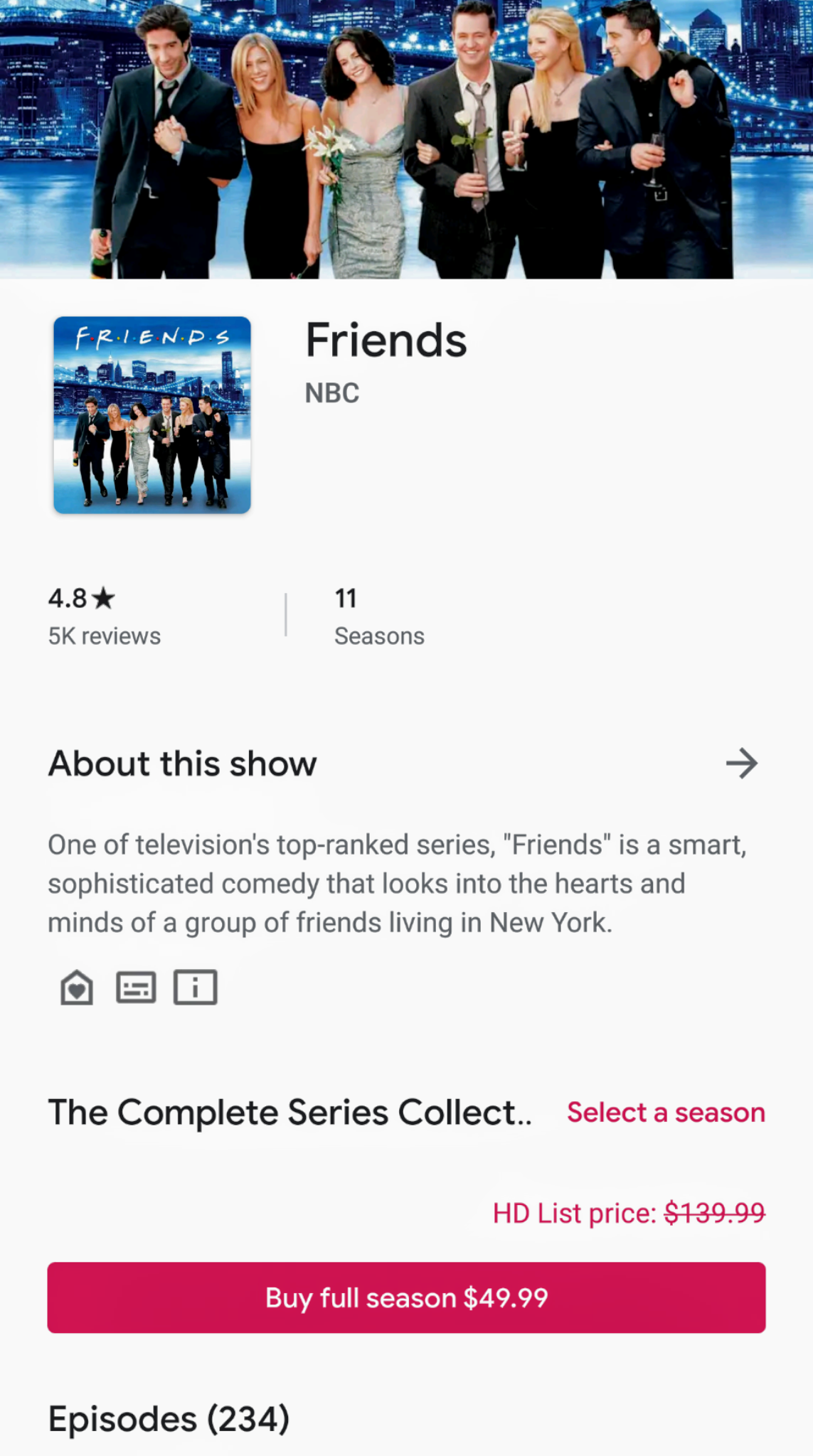Click the heart-in-house library icon
The width and height of the screenshot is (813, 1456).
77,987
